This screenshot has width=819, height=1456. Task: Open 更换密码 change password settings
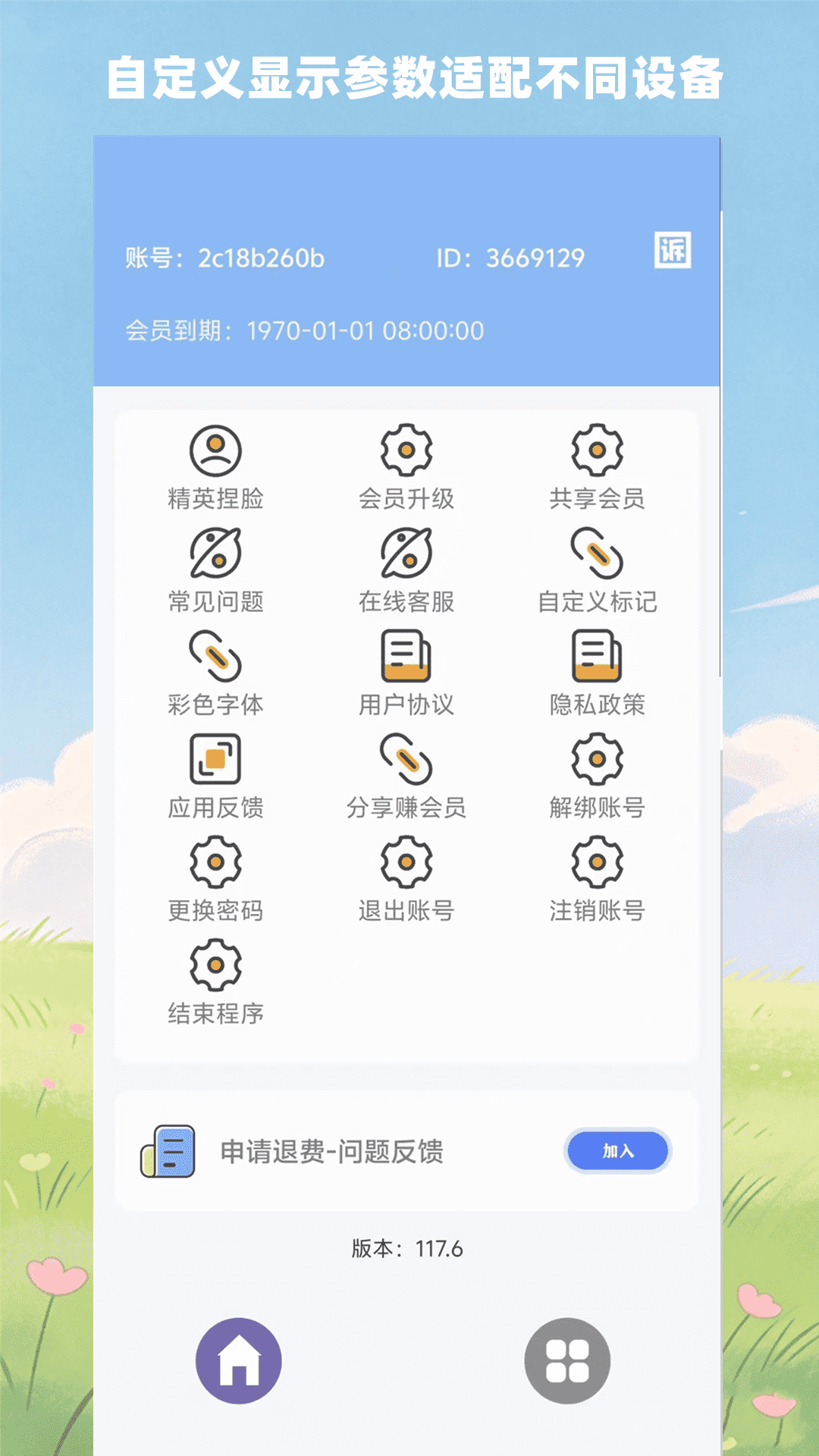216,883
